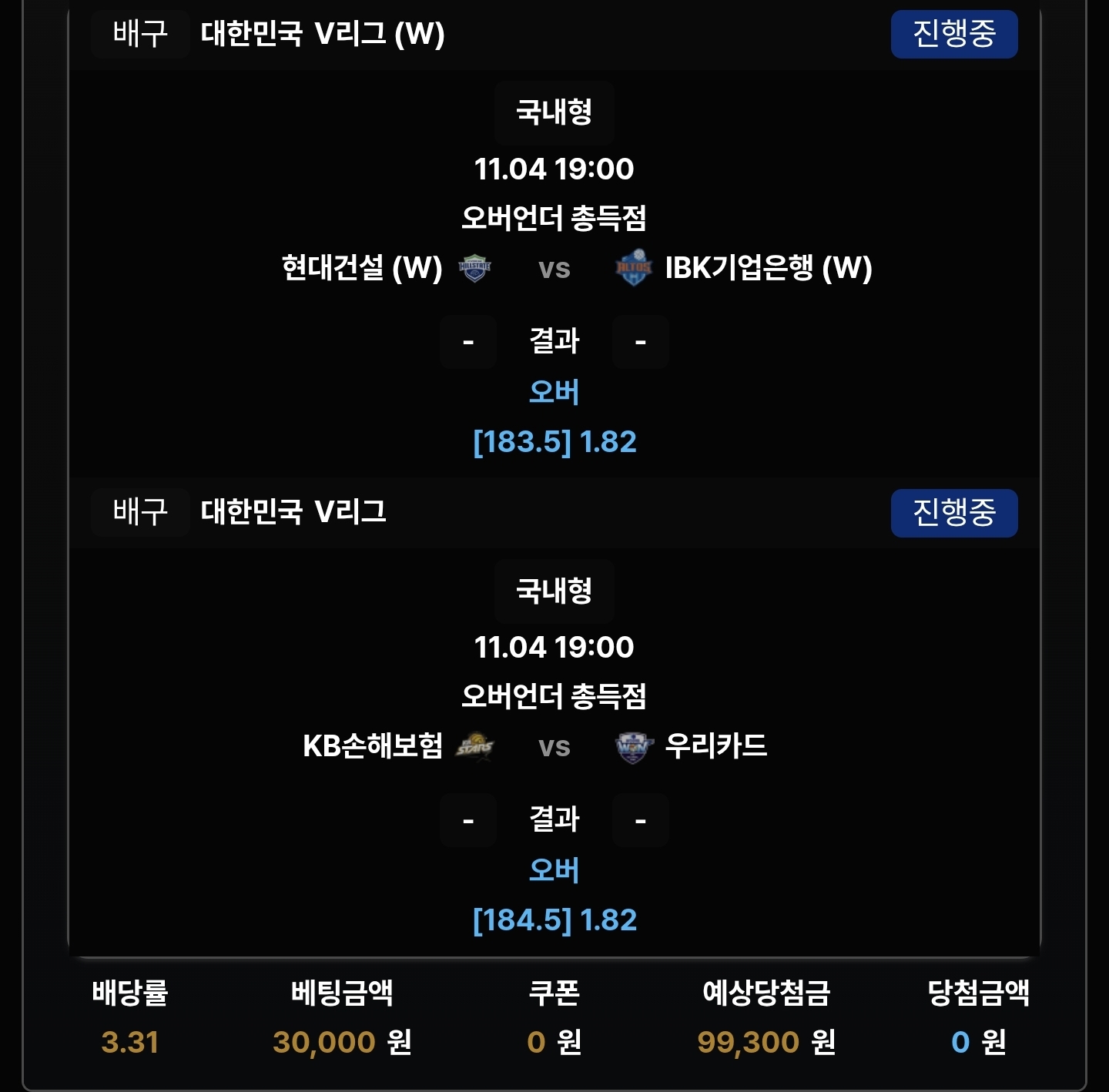
Task: Open KB손해보험 vs 우리카드 match card
Action: pos(554,746)
